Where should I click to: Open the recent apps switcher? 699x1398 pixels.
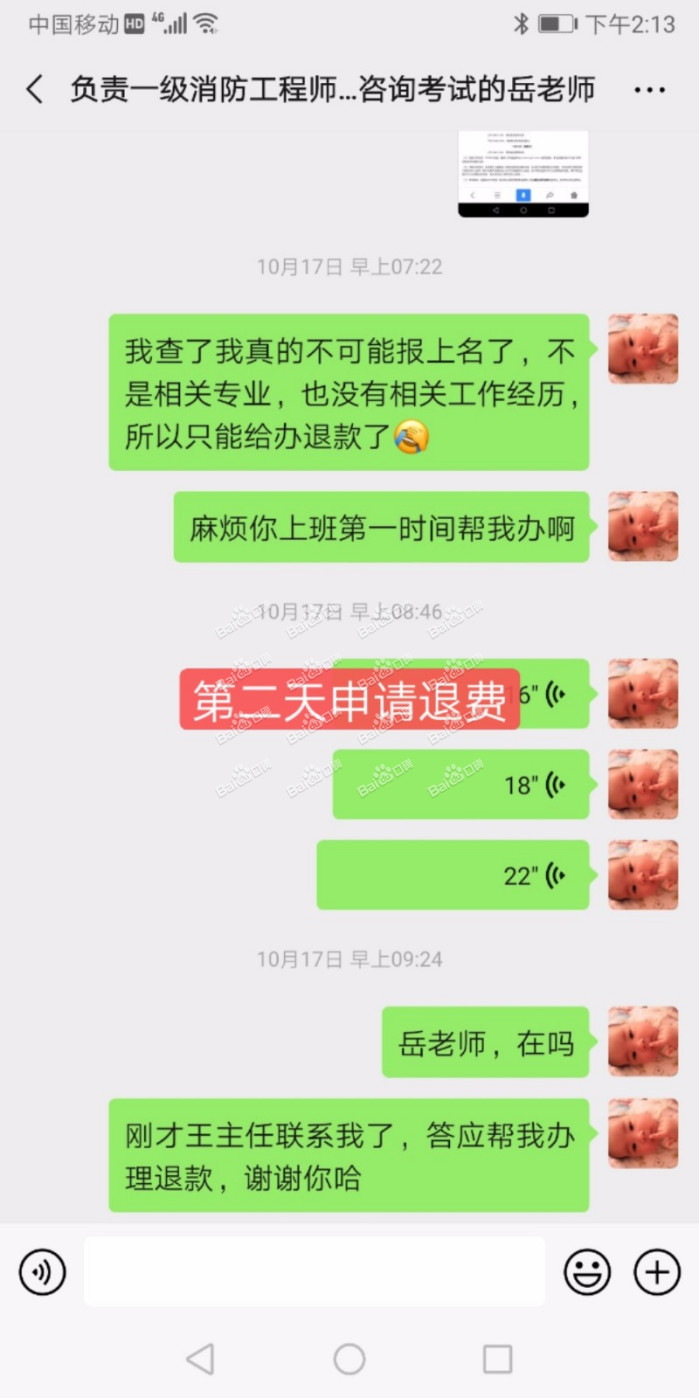point(497,1358)
